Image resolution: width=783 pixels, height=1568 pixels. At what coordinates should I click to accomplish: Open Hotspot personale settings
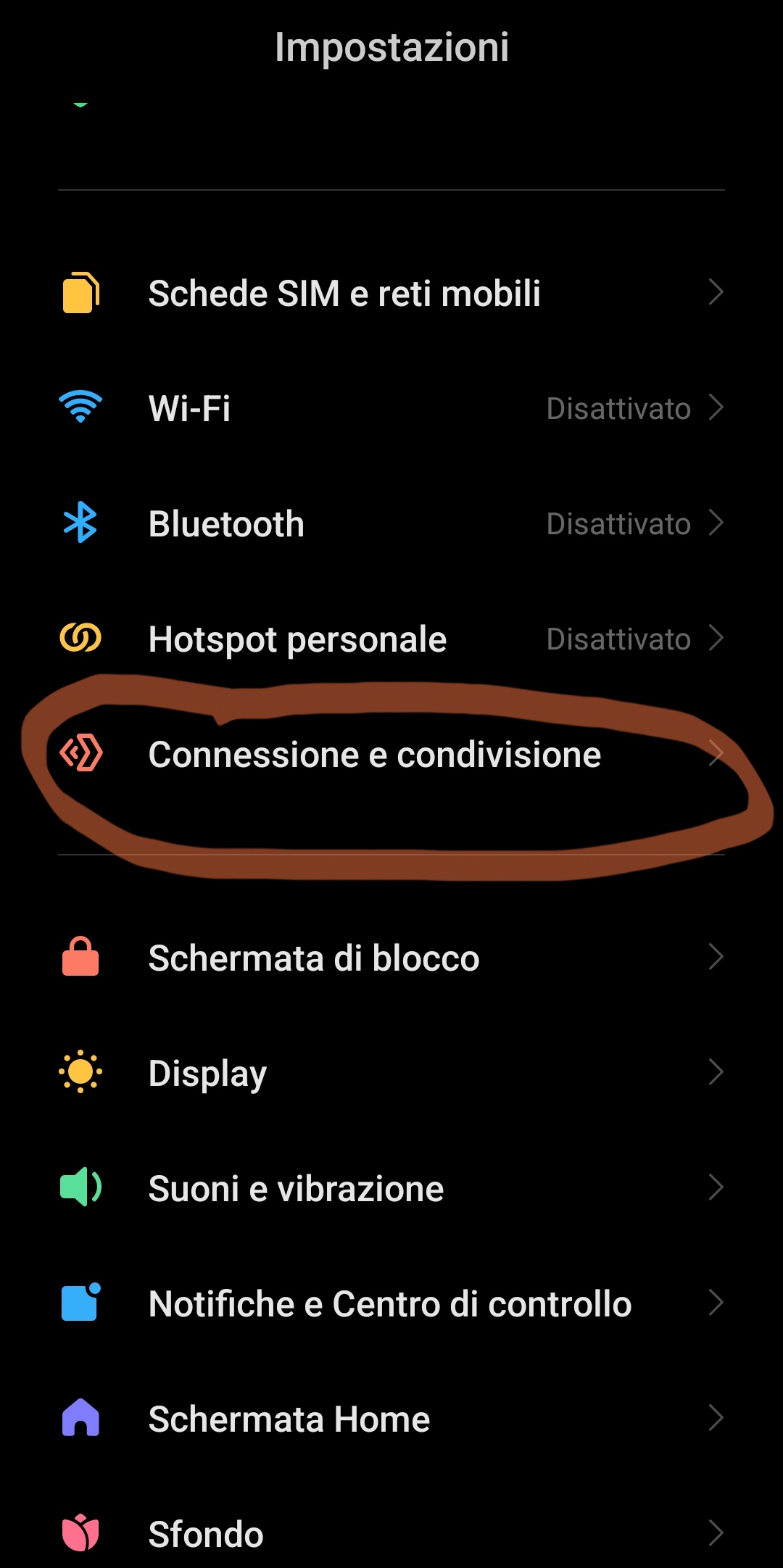pos(391,638)
